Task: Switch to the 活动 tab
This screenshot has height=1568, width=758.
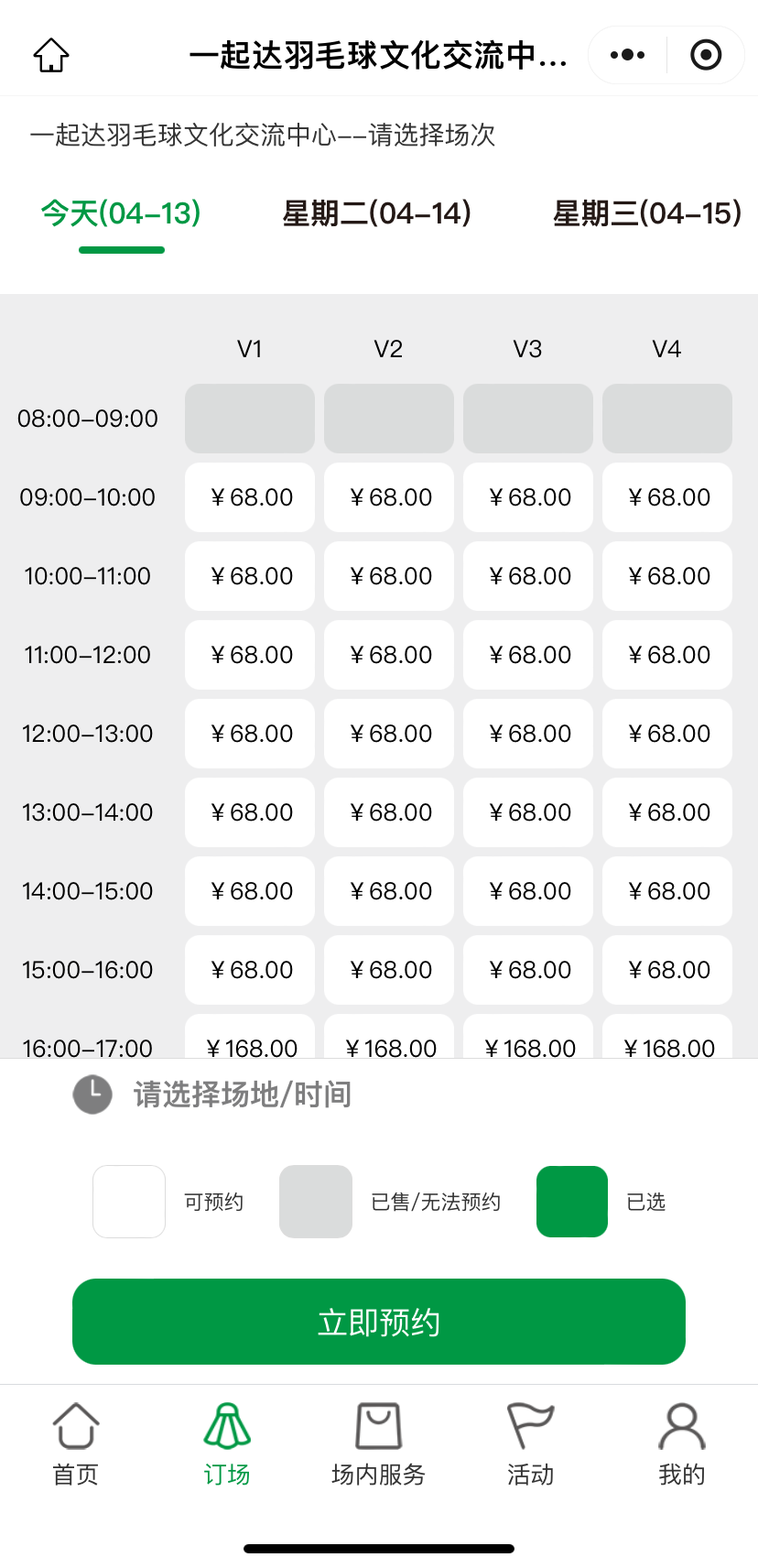Action: tap(531, 1444)
